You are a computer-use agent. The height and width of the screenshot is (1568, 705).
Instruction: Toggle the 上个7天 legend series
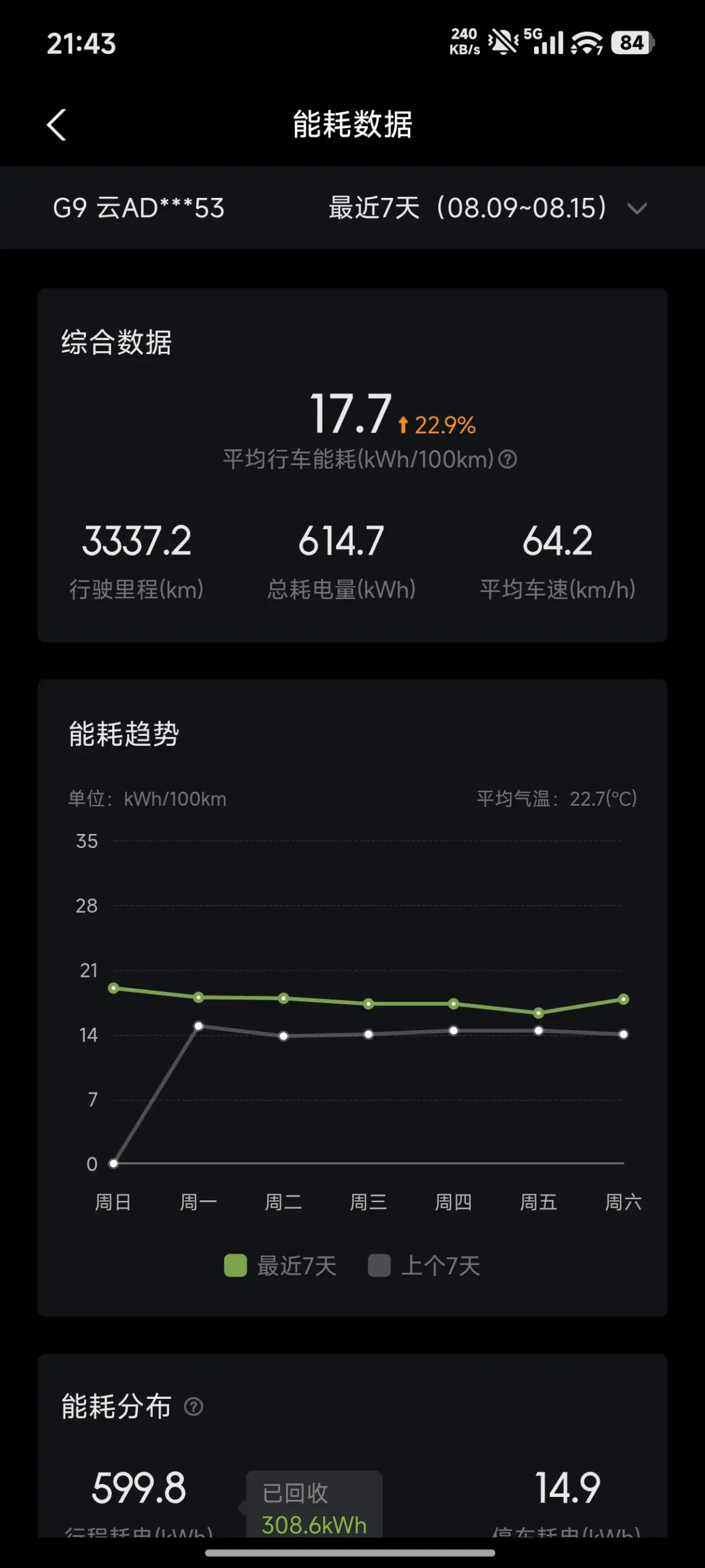pos(424,1265)
